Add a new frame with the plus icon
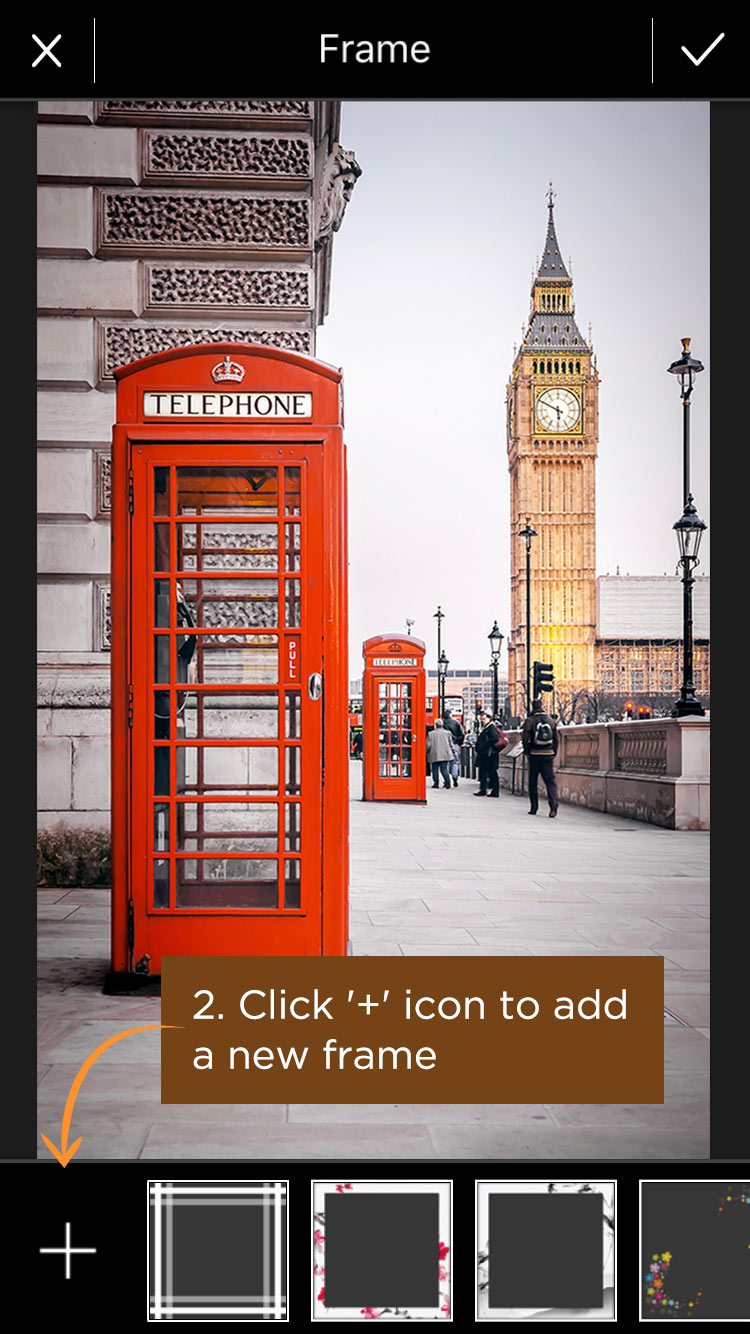Viewport: 750px width, 1334px height. coord(68,1250)
